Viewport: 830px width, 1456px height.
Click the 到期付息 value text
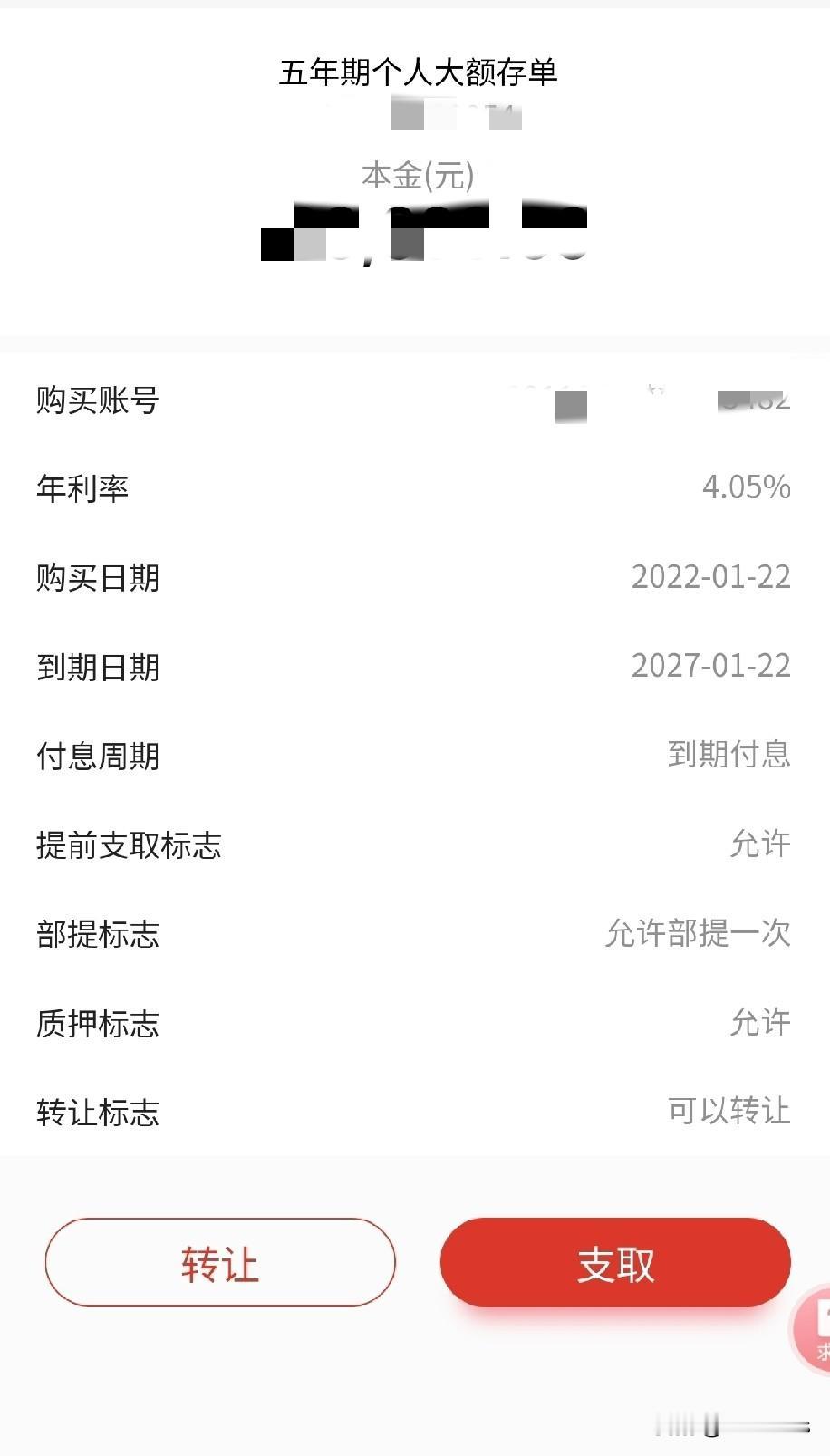click(729, 757)
